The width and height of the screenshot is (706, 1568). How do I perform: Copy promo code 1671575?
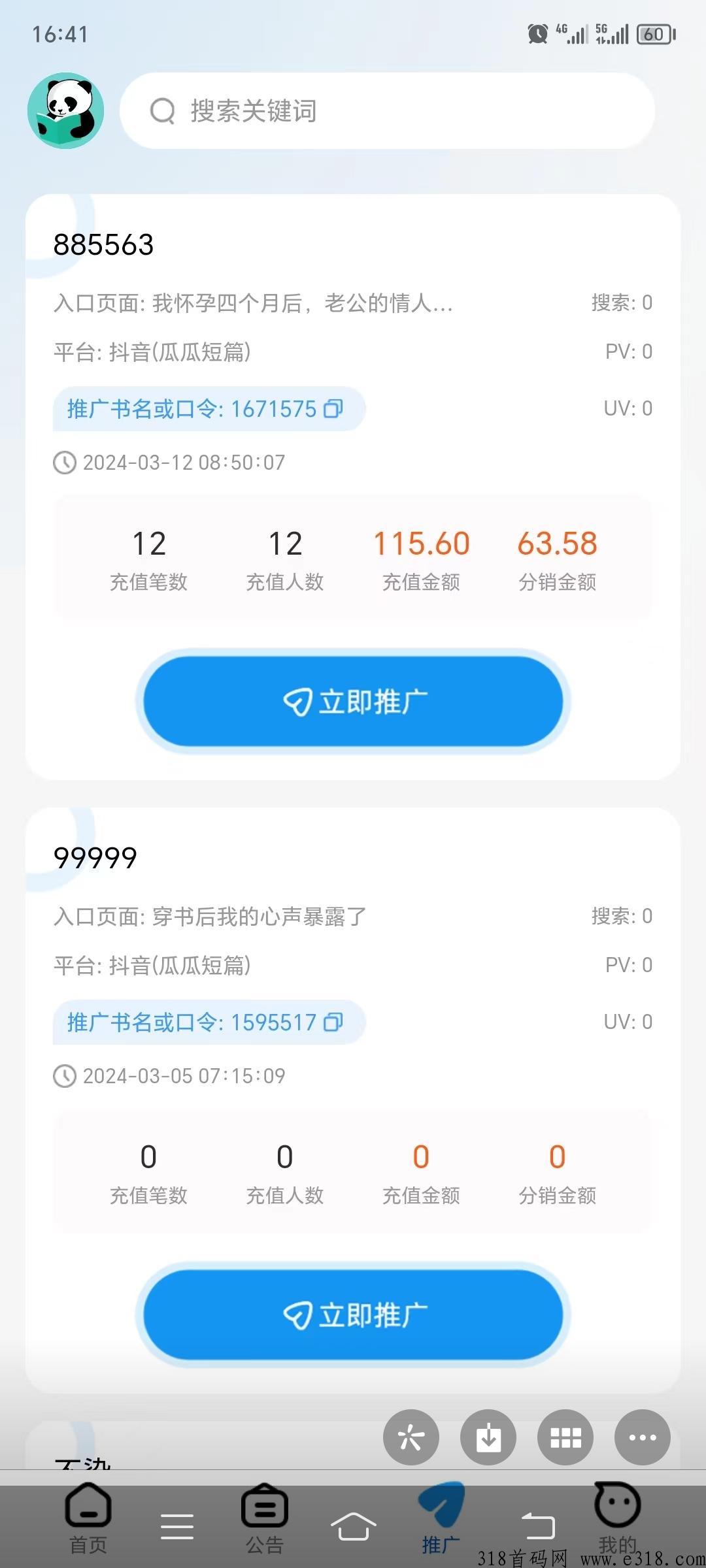(x=333, y=409)
